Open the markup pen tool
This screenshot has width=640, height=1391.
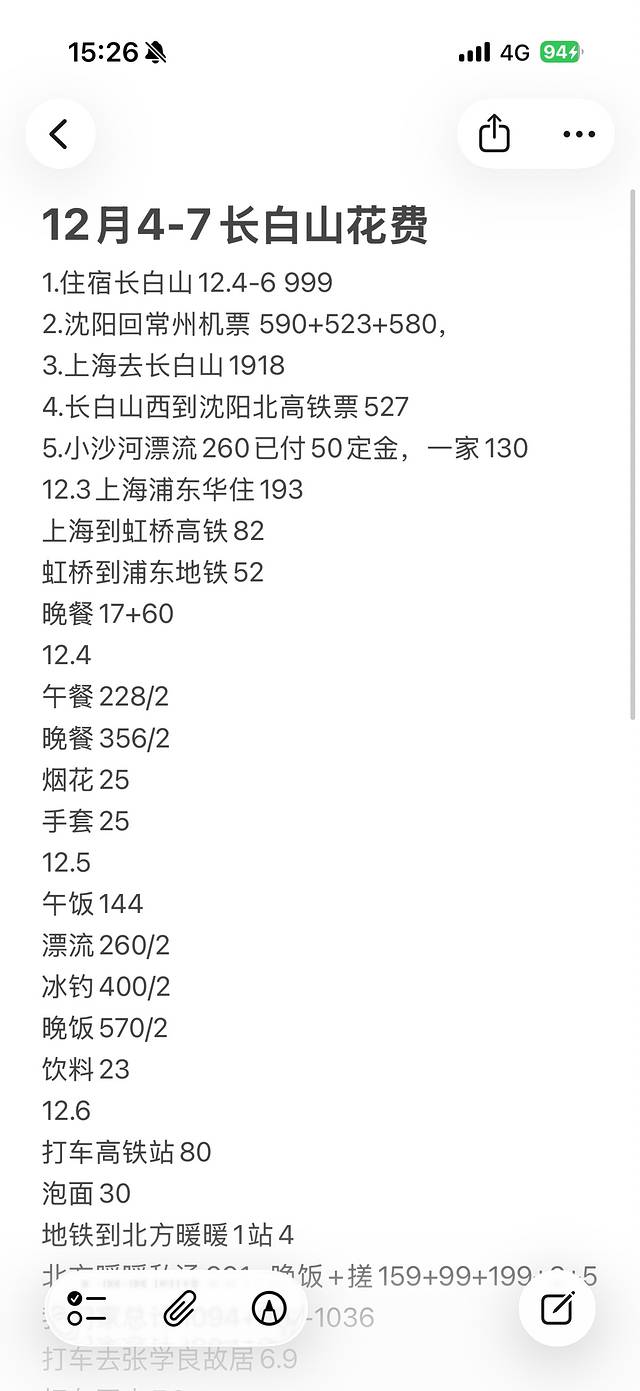coord(269,1308)
